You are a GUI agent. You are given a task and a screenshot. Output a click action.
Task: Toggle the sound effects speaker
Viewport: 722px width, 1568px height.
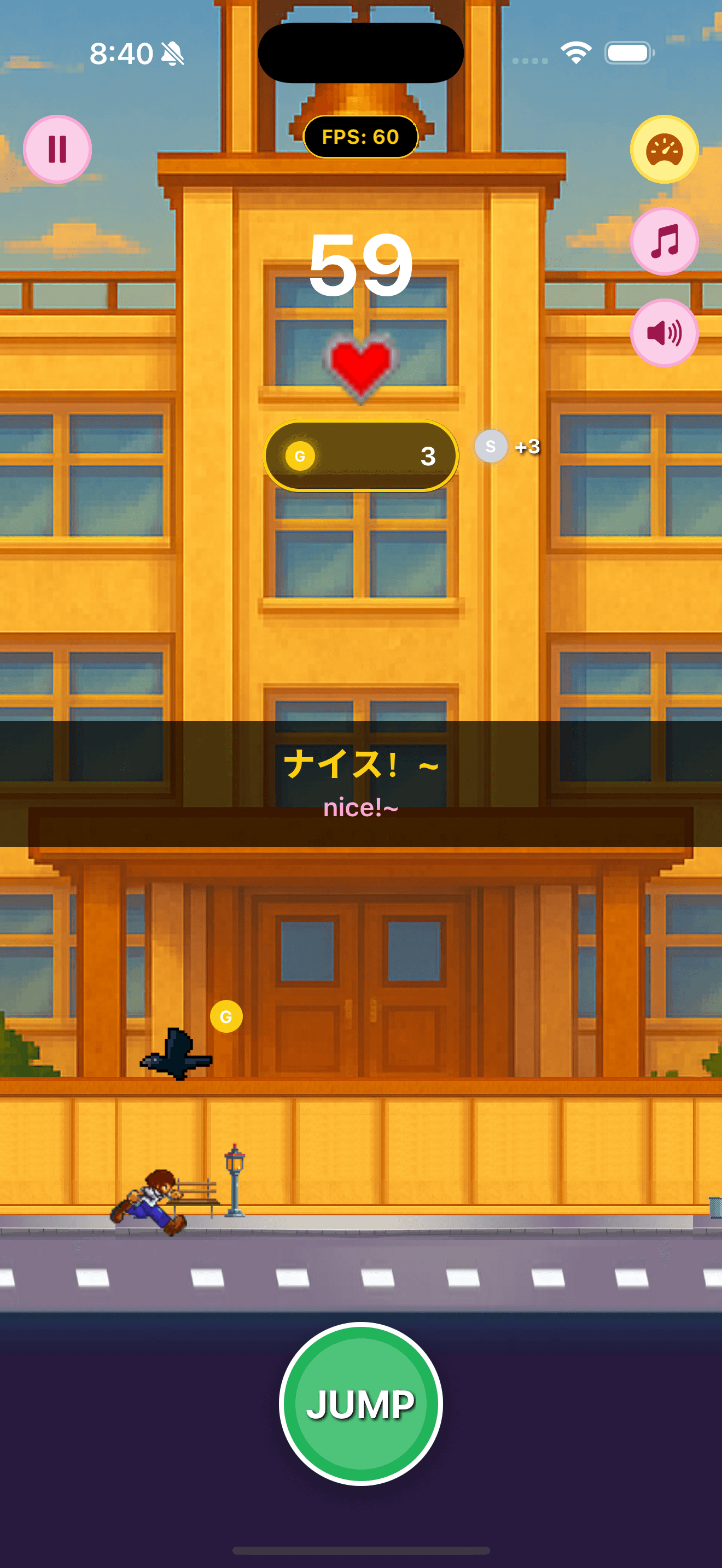663,333
